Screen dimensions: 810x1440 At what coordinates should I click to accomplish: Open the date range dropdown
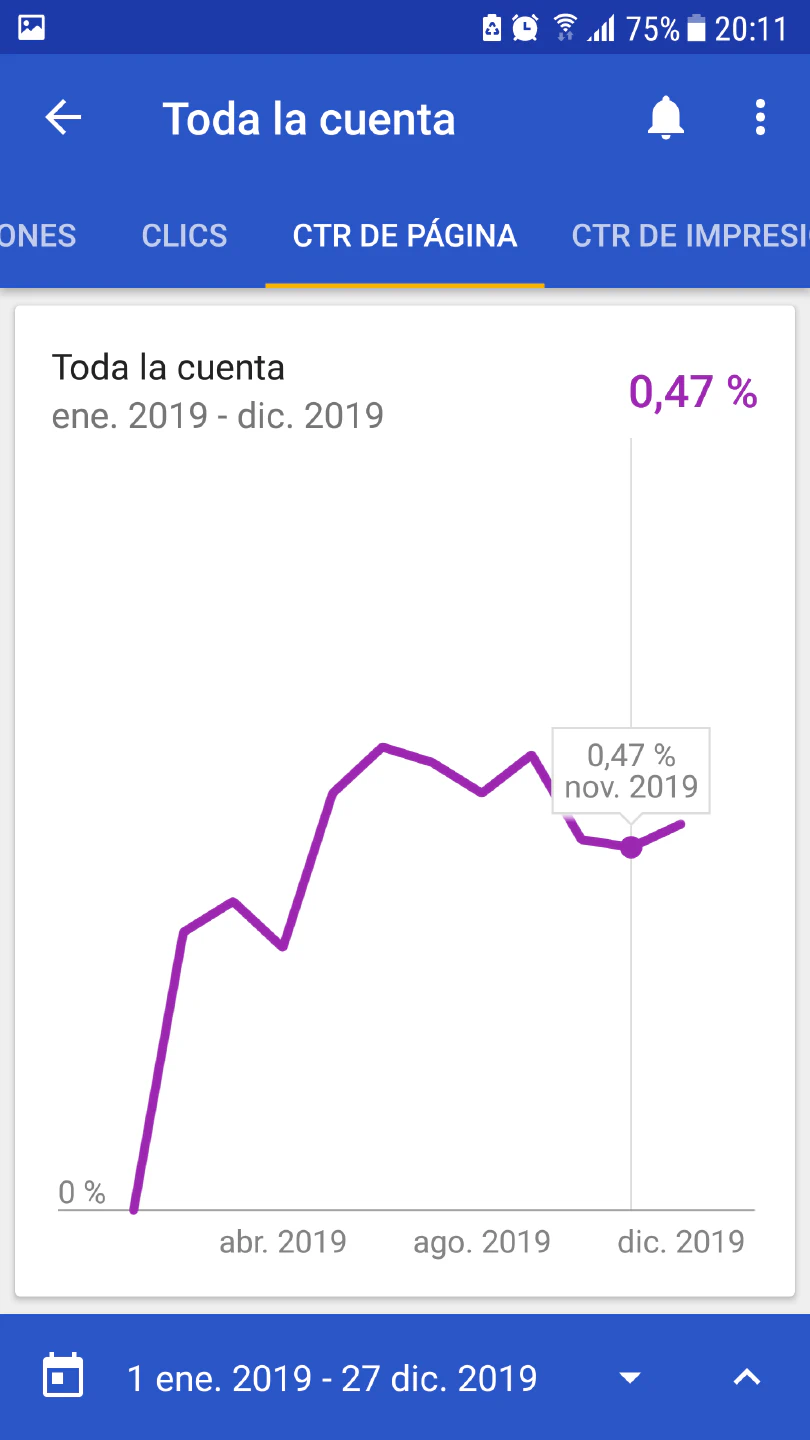(x=629, y=1378)
